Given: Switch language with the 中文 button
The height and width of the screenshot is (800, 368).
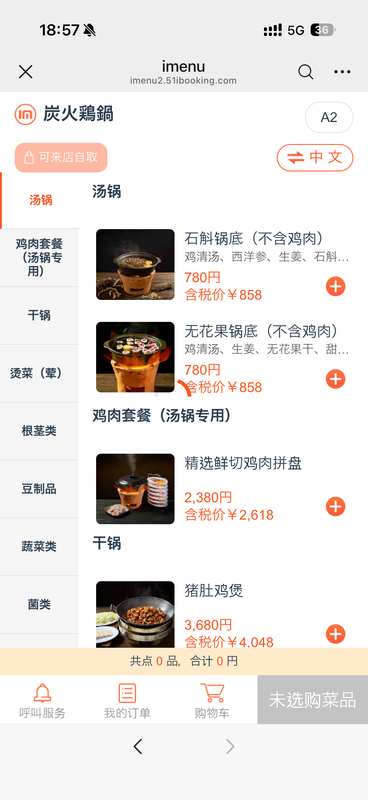Looking at the screenshot, I should [x=315, y=158].
